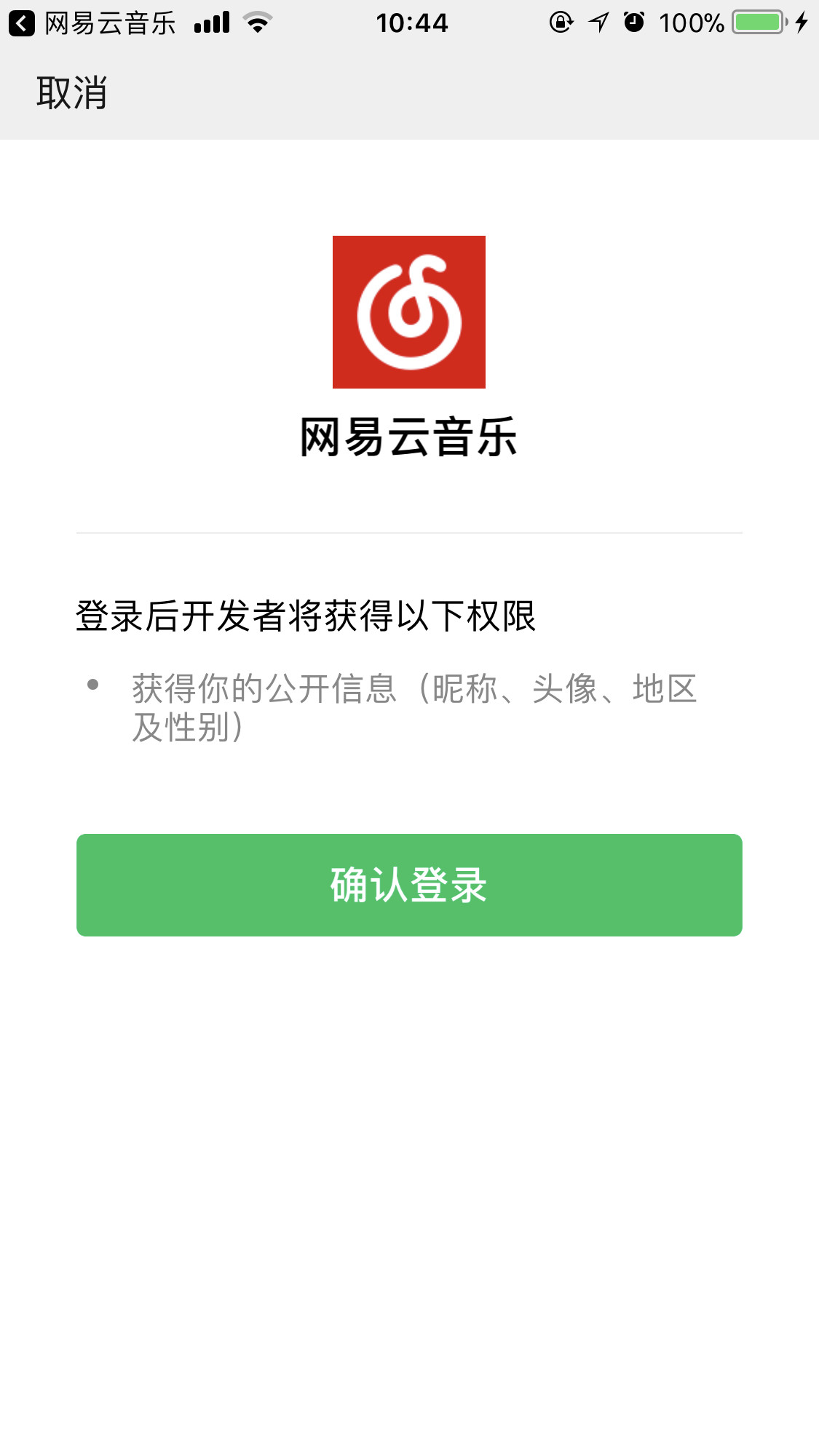Tap the 网易云音乐 label next to back arrow
The height and width of the screenshot is (1456, 819).
tap(109, 22)
